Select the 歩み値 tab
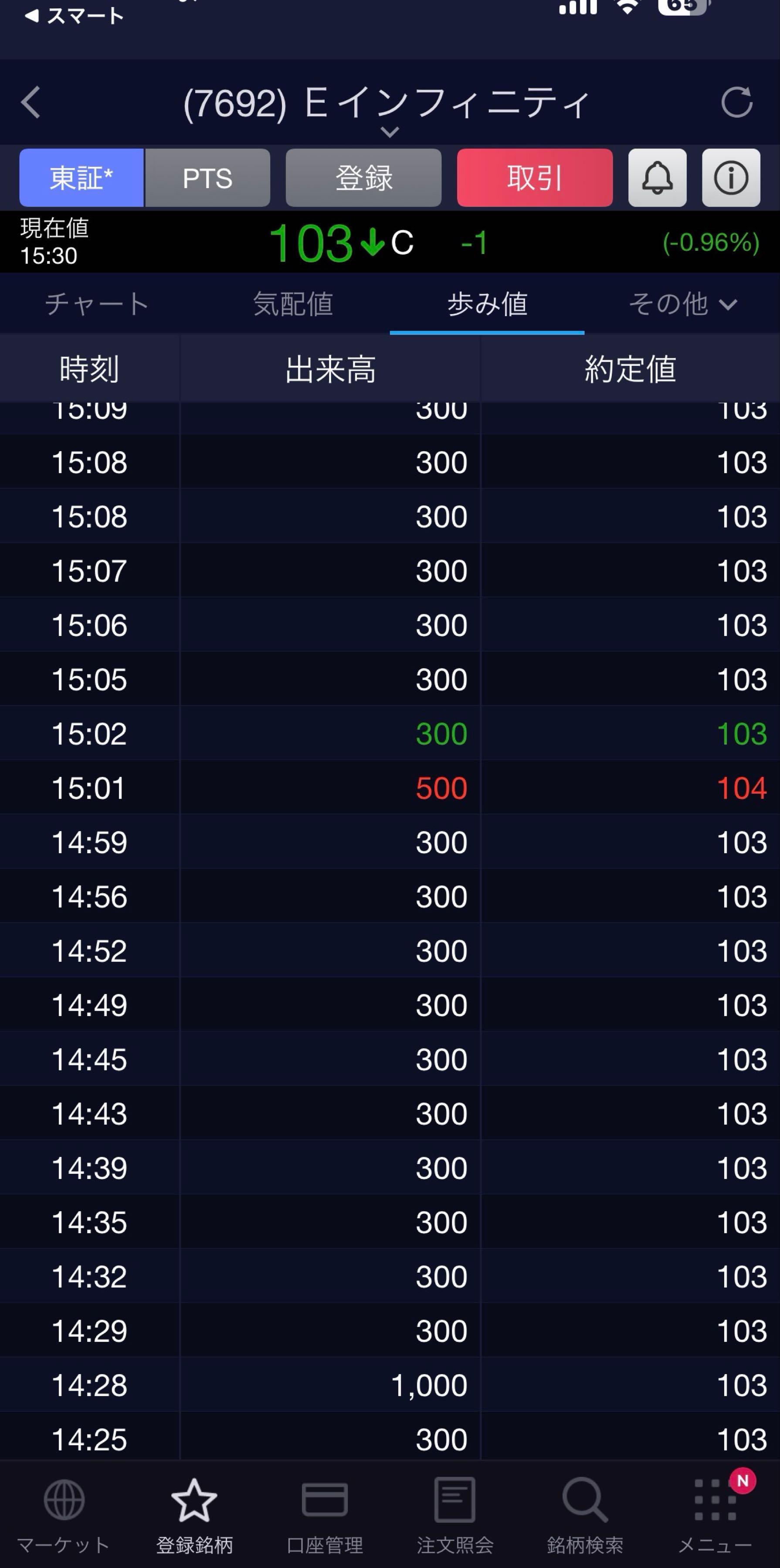Screen dimensions: 780x1568 tap(487, 304)
